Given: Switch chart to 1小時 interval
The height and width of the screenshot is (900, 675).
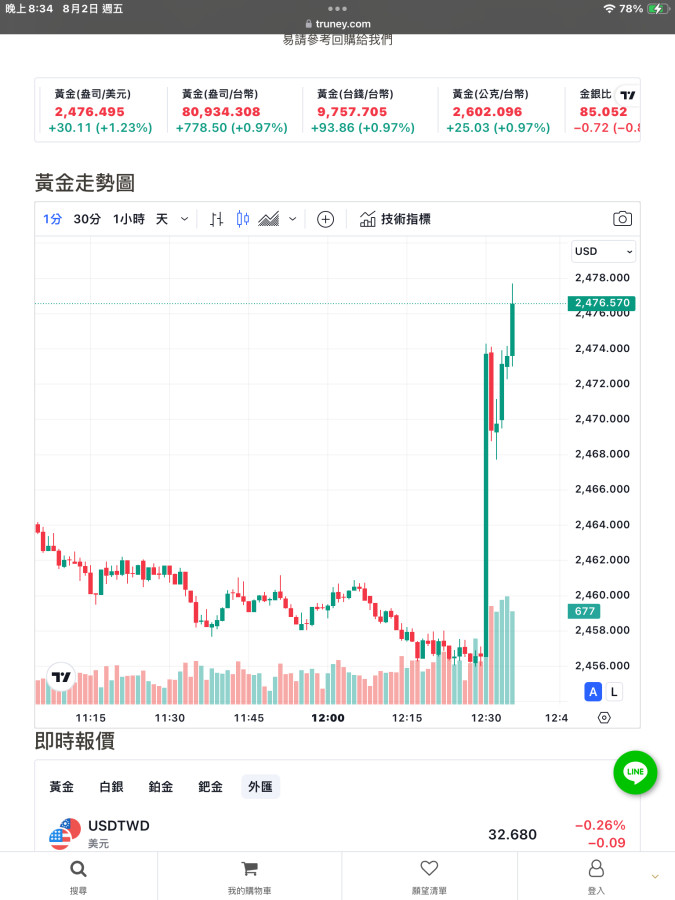Looking at the screenshot, I should [128, 219].
